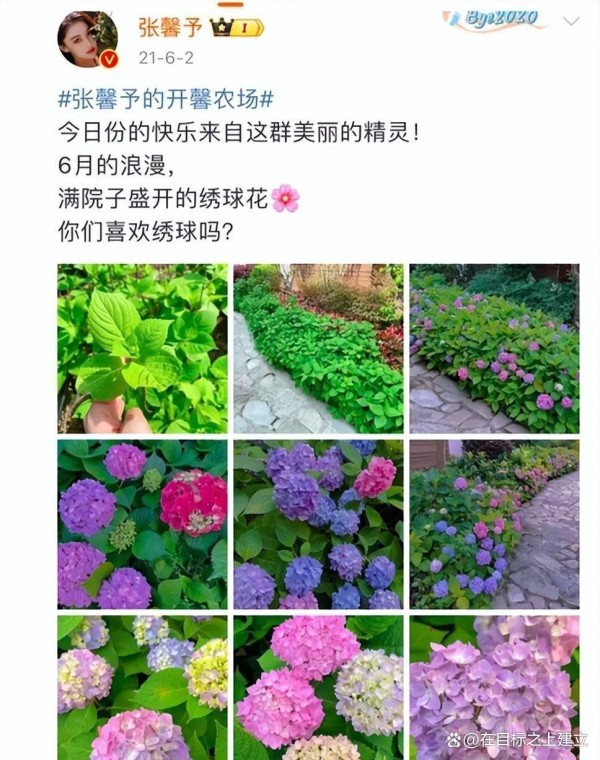Viewport: 600px width, 760px height.
Task: Open Zhang Xinyu's profile avatar
Action: [87, 38]
